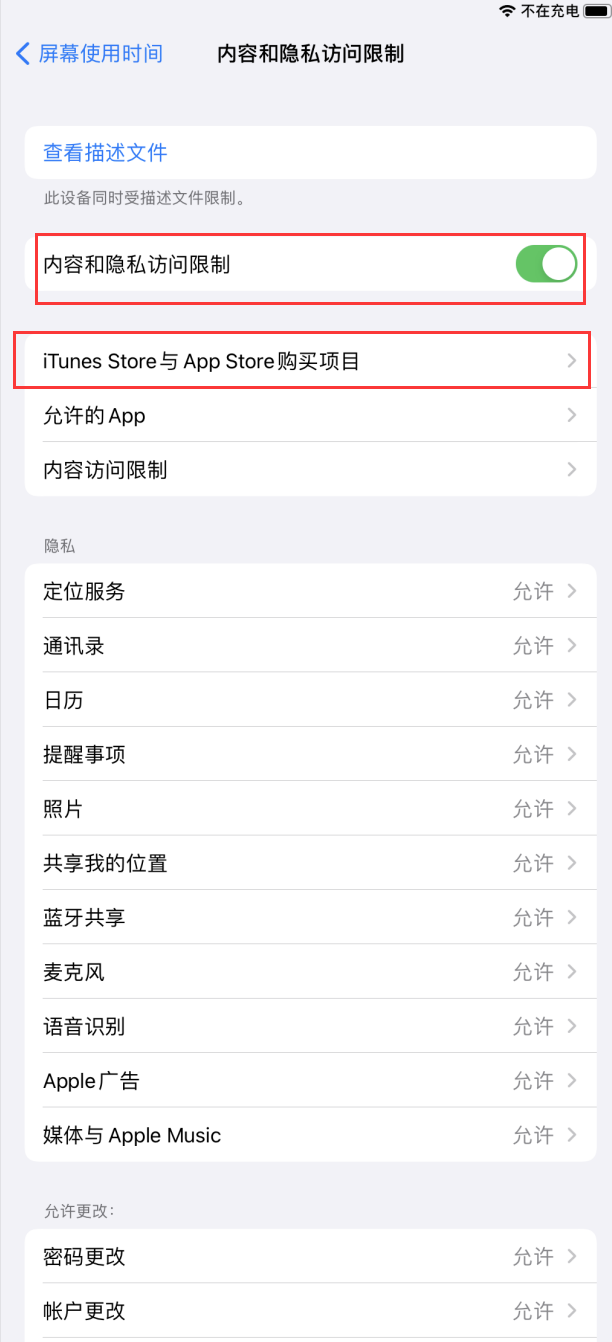Go back to 屏幕使用时间
Screen dimensions: 612x1342
click(90, 54)
